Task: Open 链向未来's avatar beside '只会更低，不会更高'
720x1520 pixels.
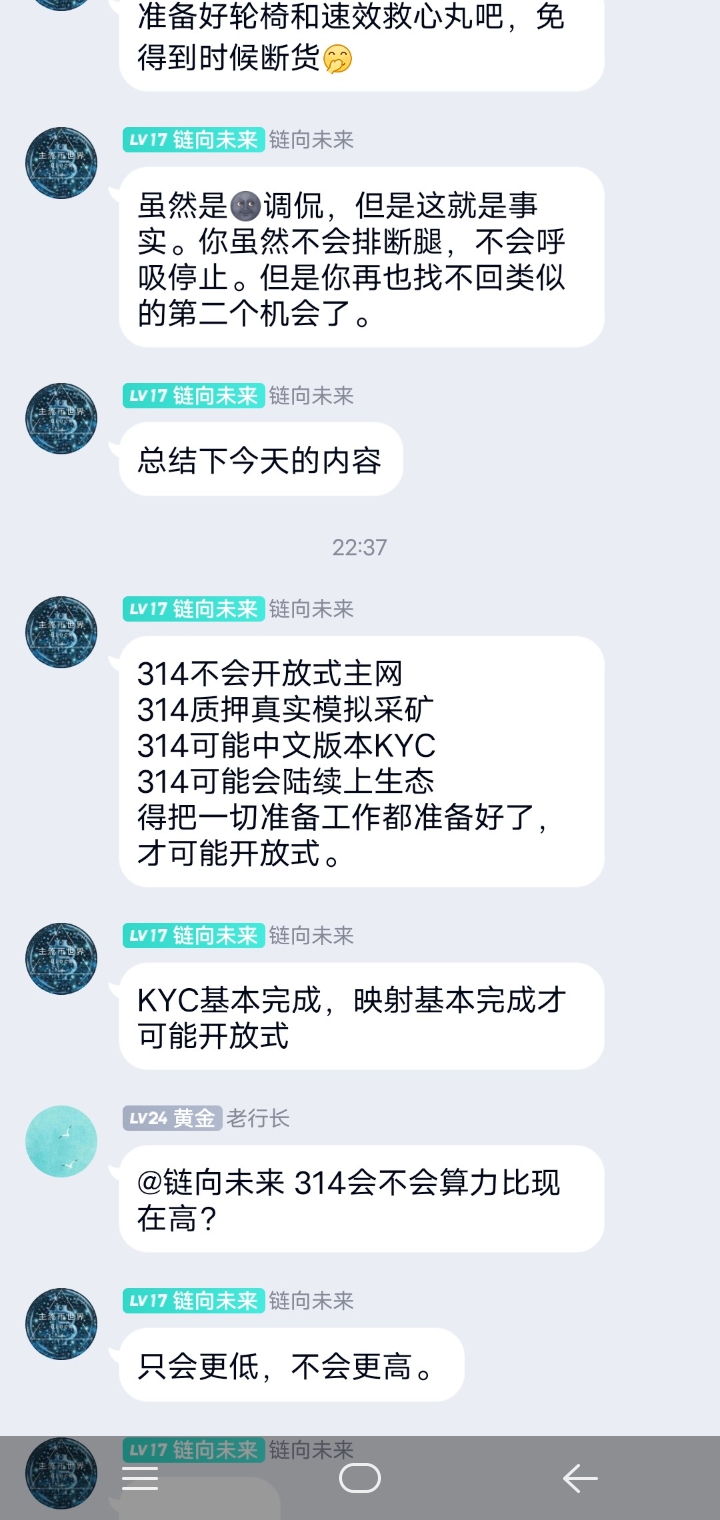Action: [x=61, y=1323]
